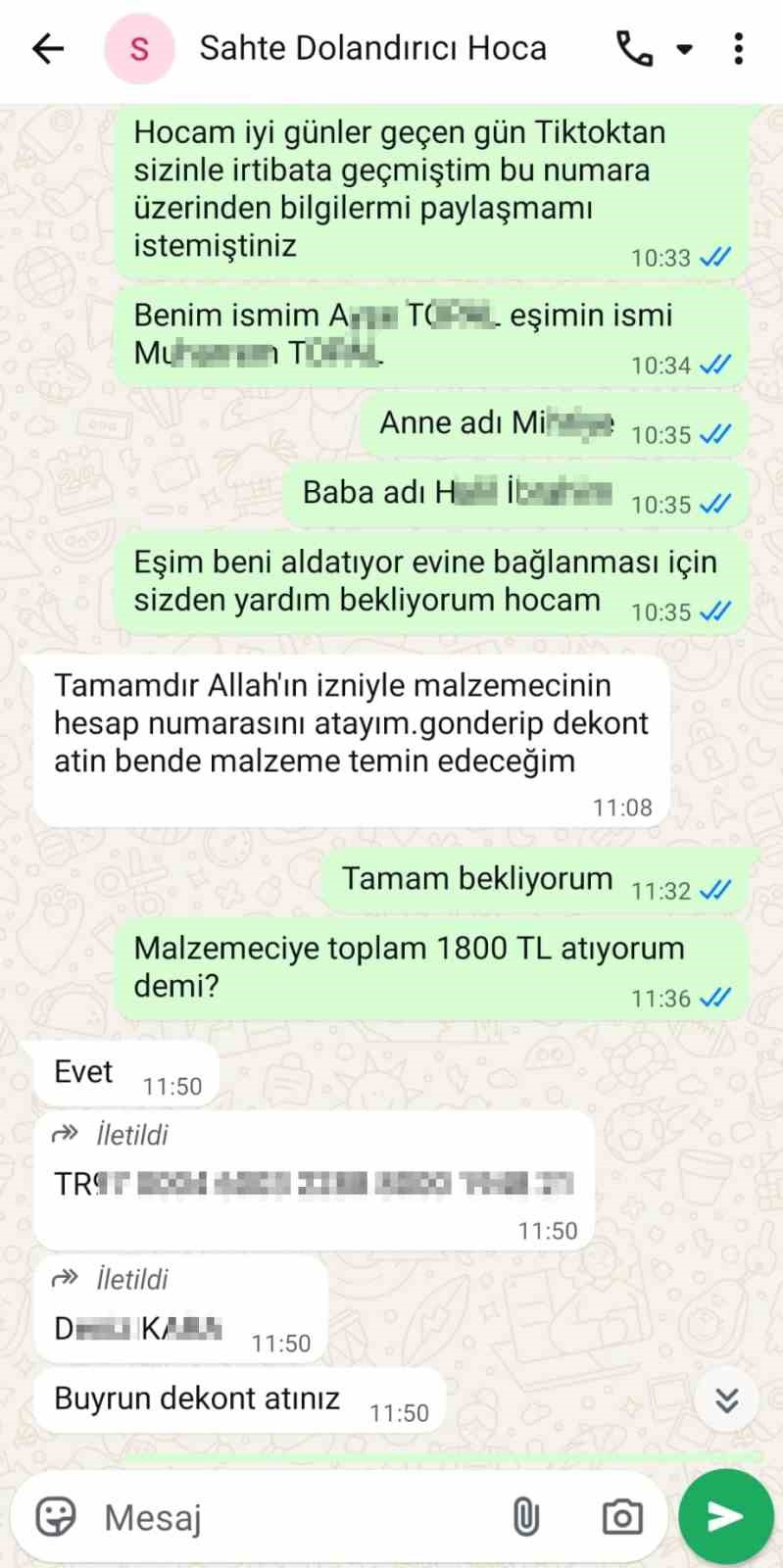Tap the forwarded arrow on the IBAN message

67,1133
